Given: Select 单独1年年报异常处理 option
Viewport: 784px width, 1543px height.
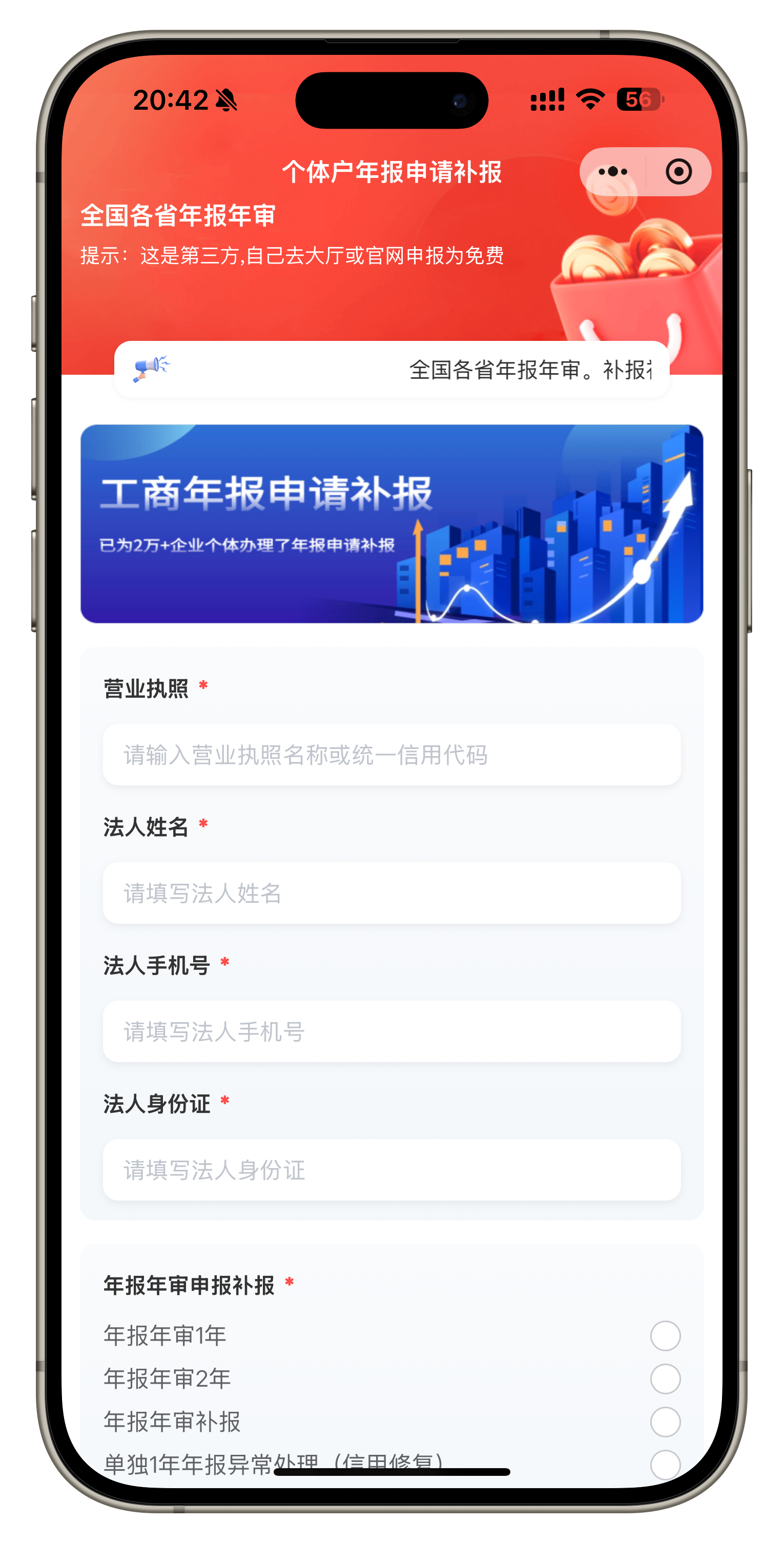Looking at the screenshot, I should (x=665, y=1464).
